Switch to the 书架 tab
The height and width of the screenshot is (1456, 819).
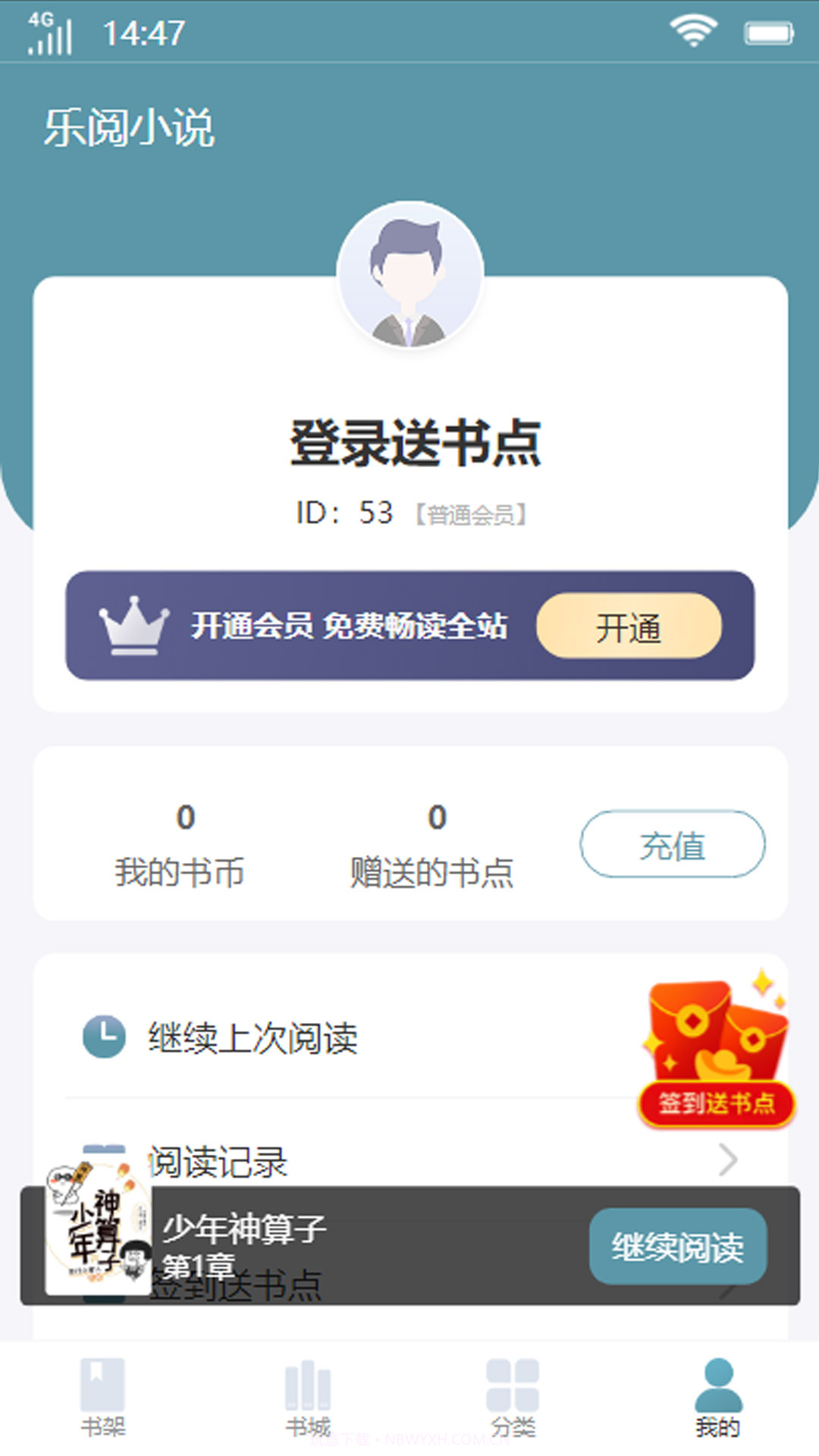coord(102,1397)
